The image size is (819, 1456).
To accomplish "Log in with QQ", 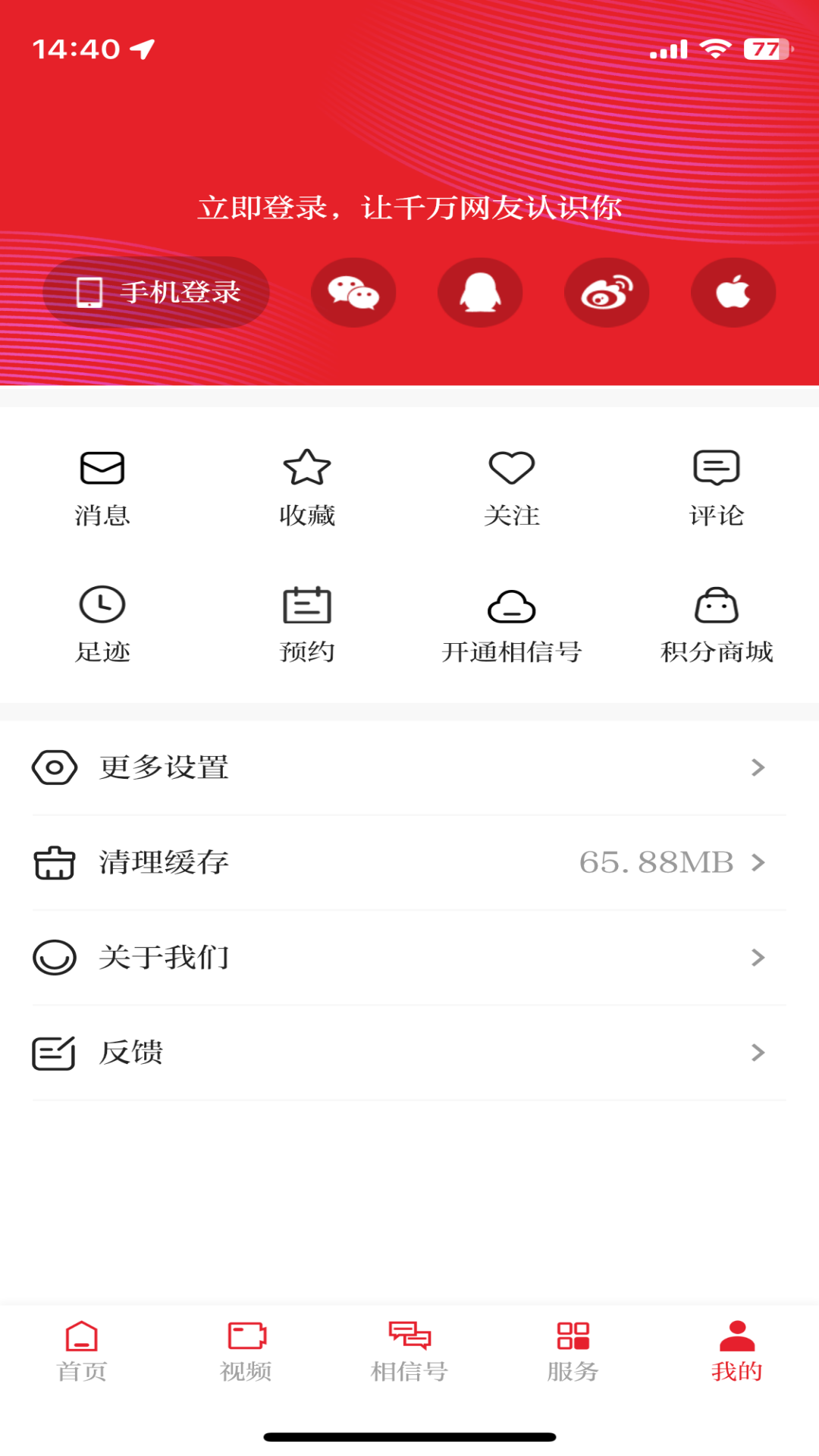I will [x=480, y=292].
